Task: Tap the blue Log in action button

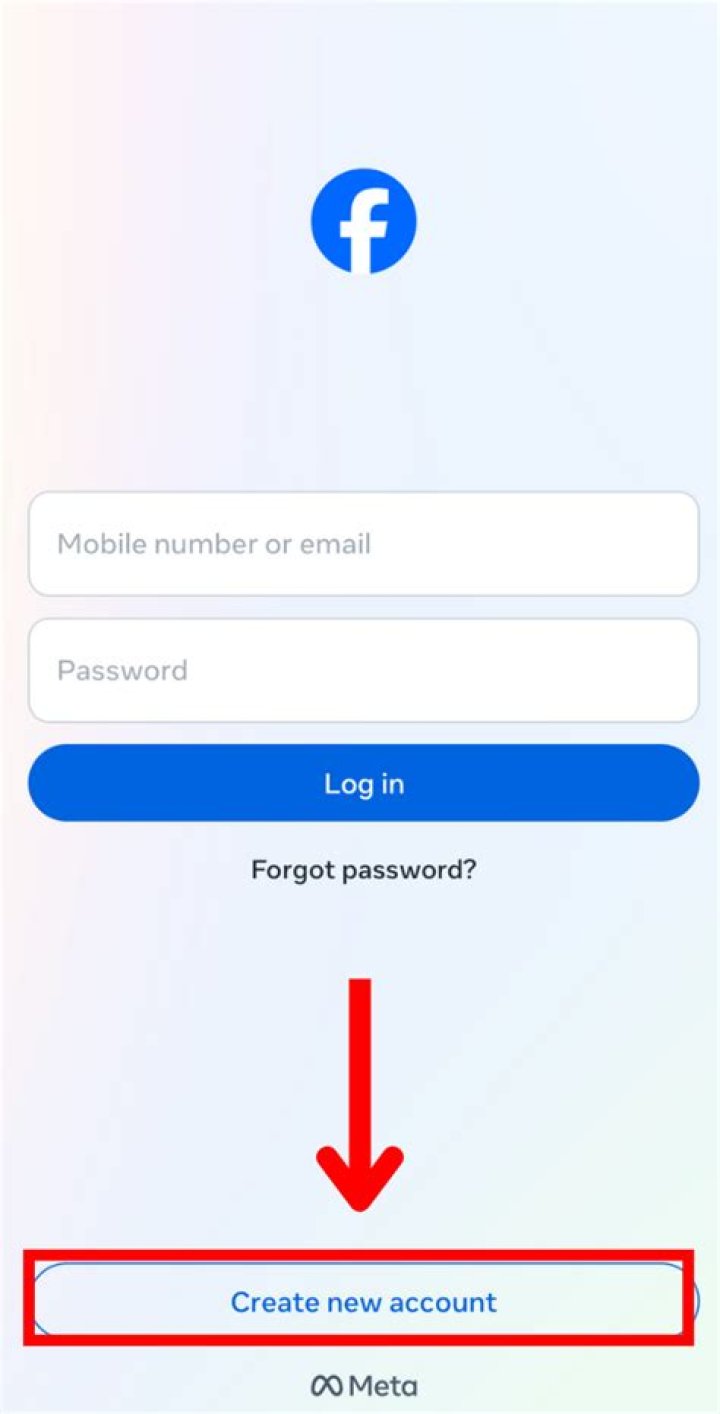Action: 363,783
